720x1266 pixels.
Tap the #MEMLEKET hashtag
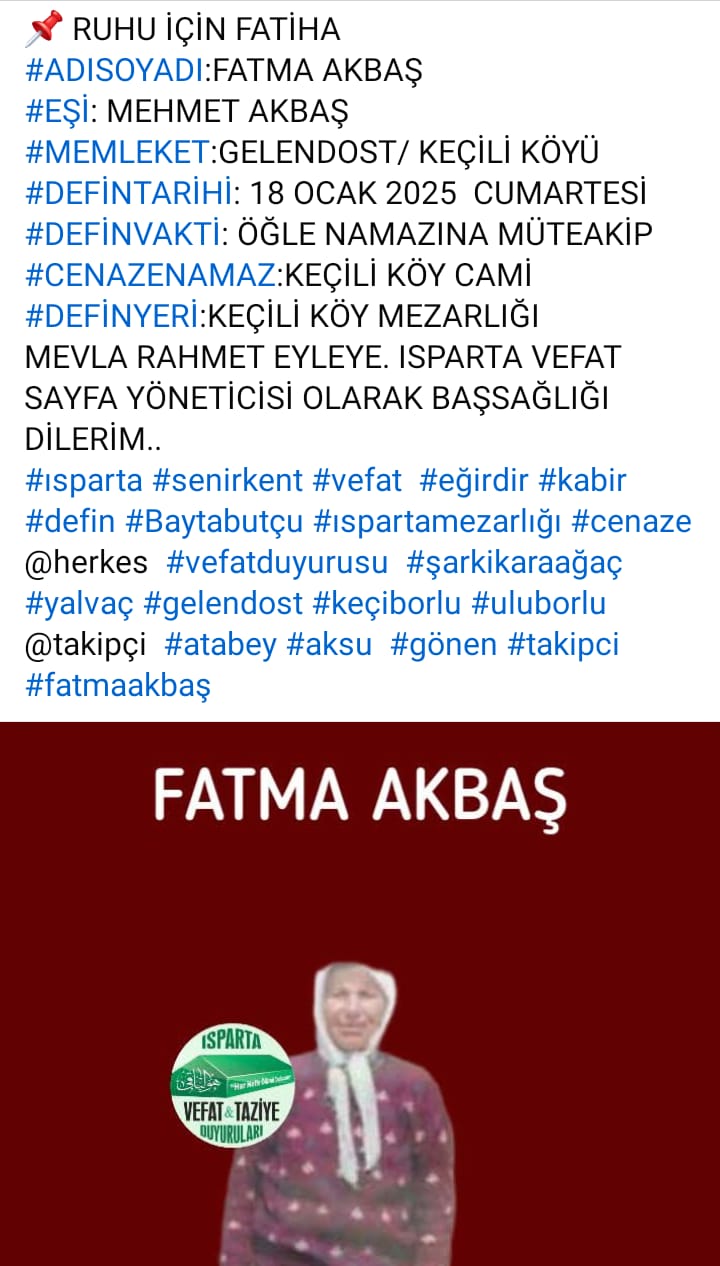(118, 153)
